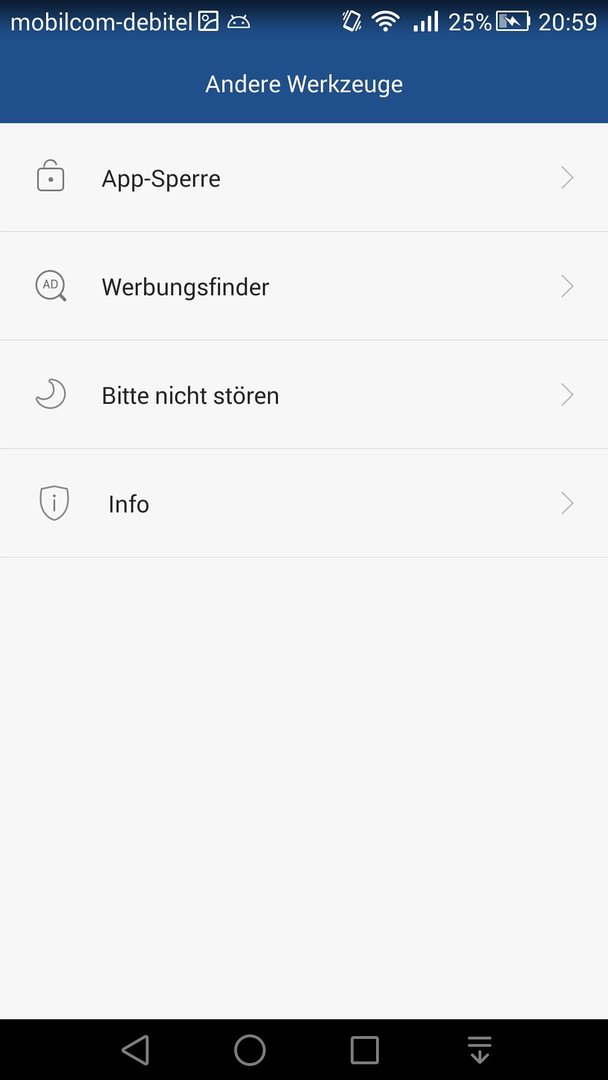Open recent apps from the navigation bar

point(364,1050)
